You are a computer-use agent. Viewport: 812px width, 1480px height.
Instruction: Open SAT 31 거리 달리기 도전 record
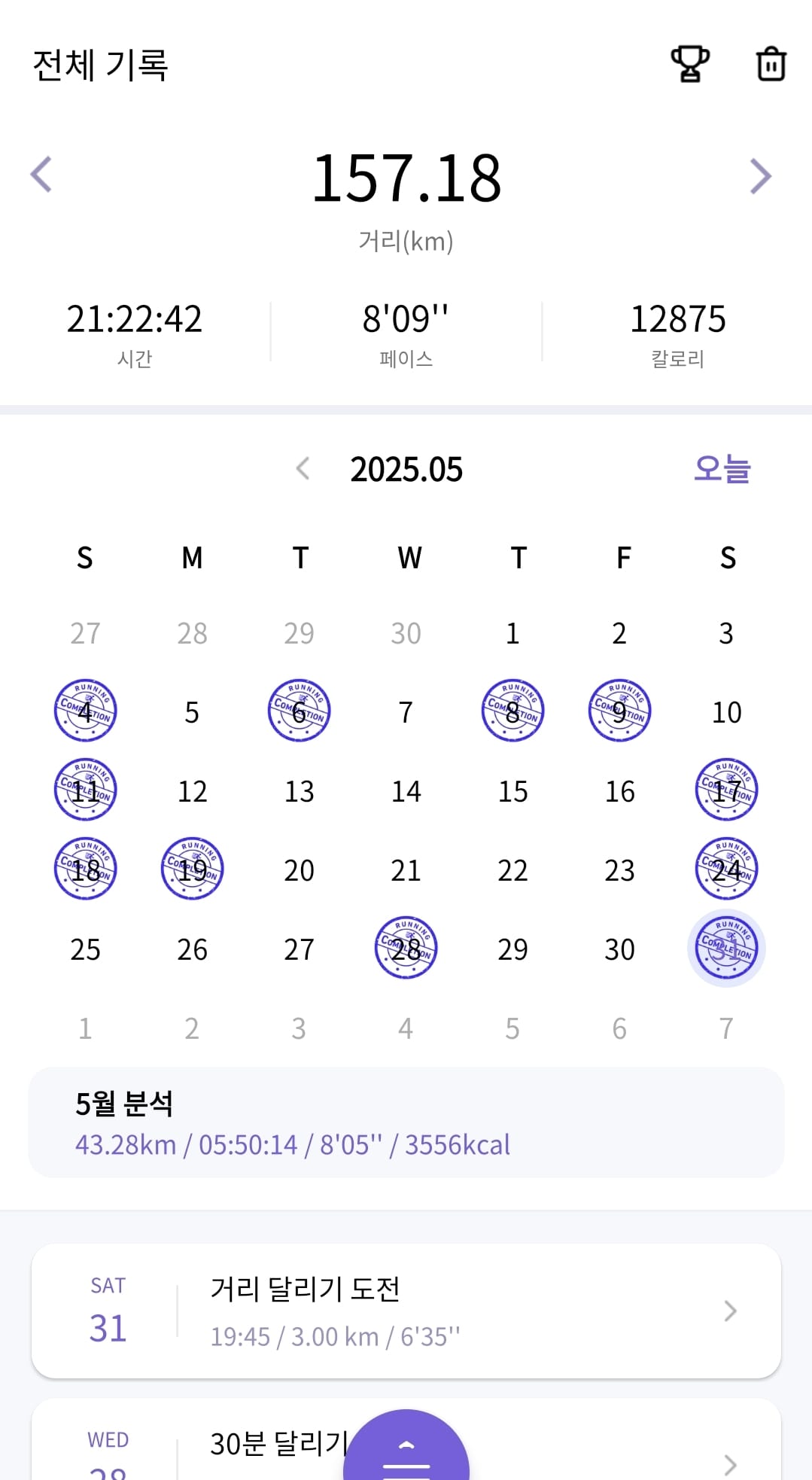point(406,1311)
